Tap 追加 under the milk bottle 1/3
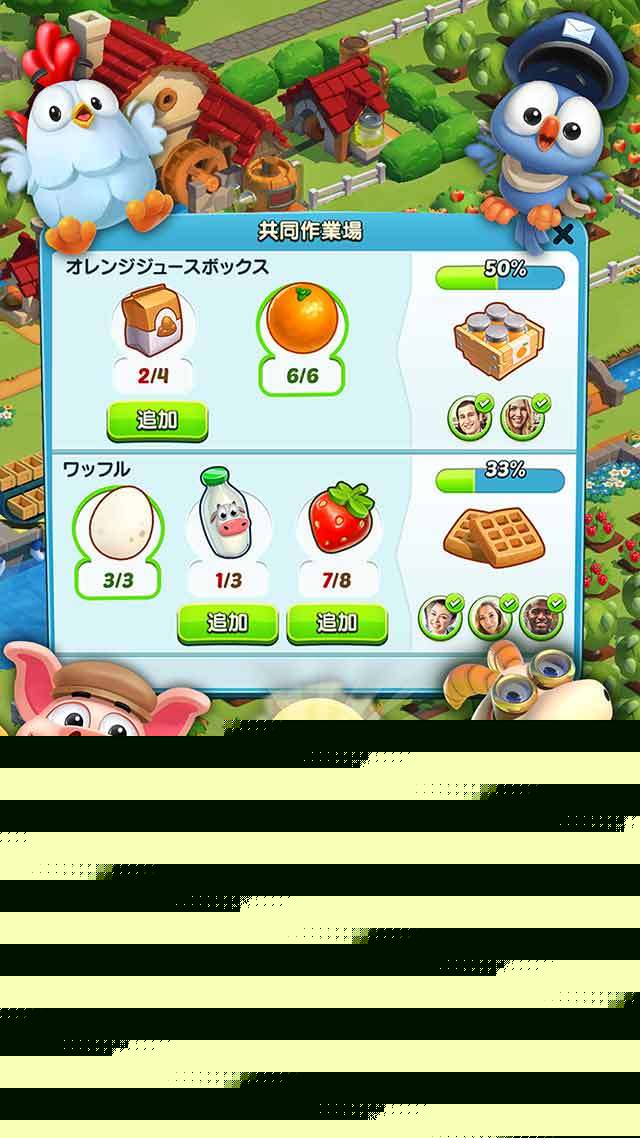This screenshot has height=1138, width=640. [x=227, y=623]
